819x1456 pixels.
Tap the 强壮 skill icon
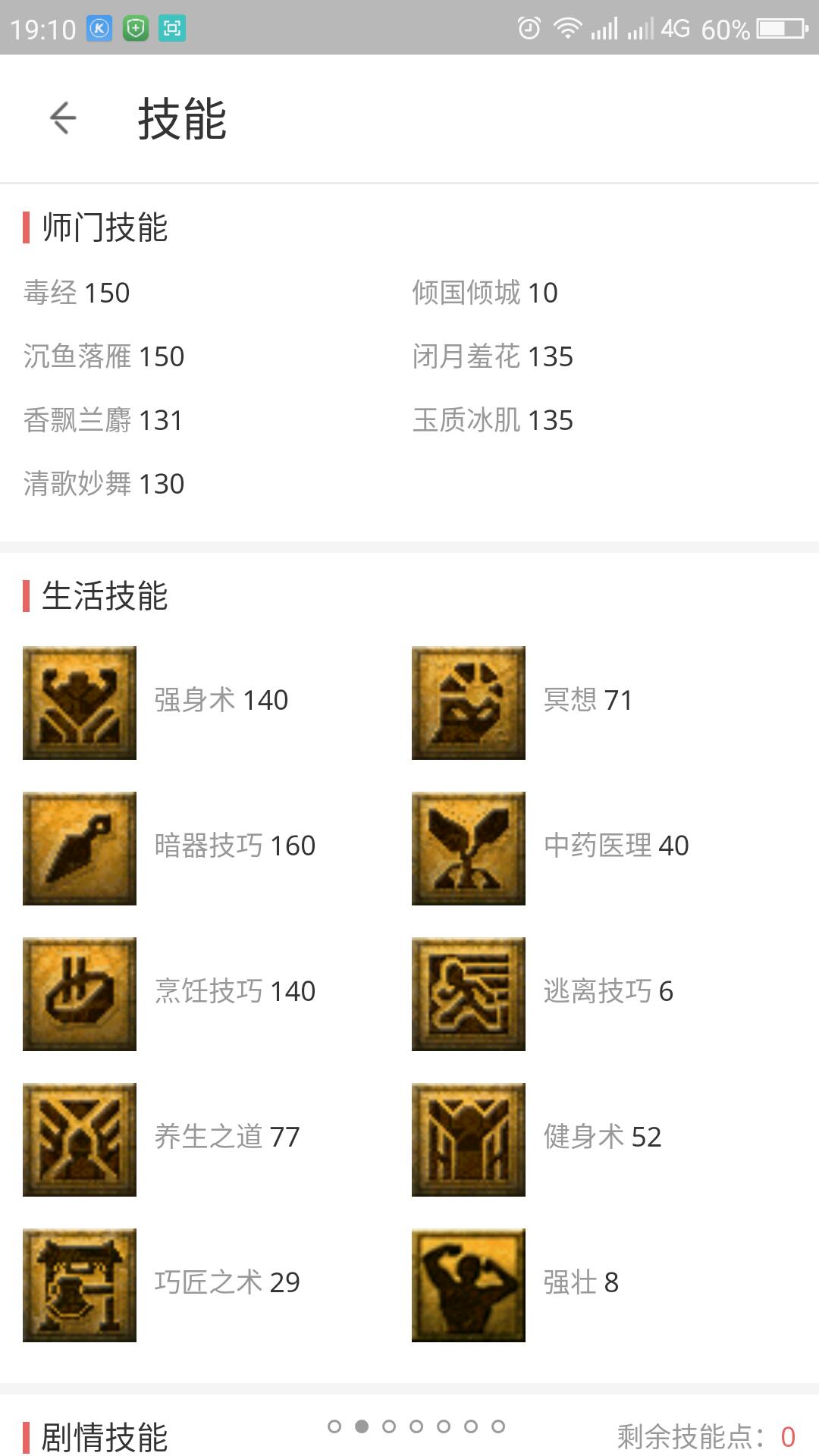coord(469,1285)
